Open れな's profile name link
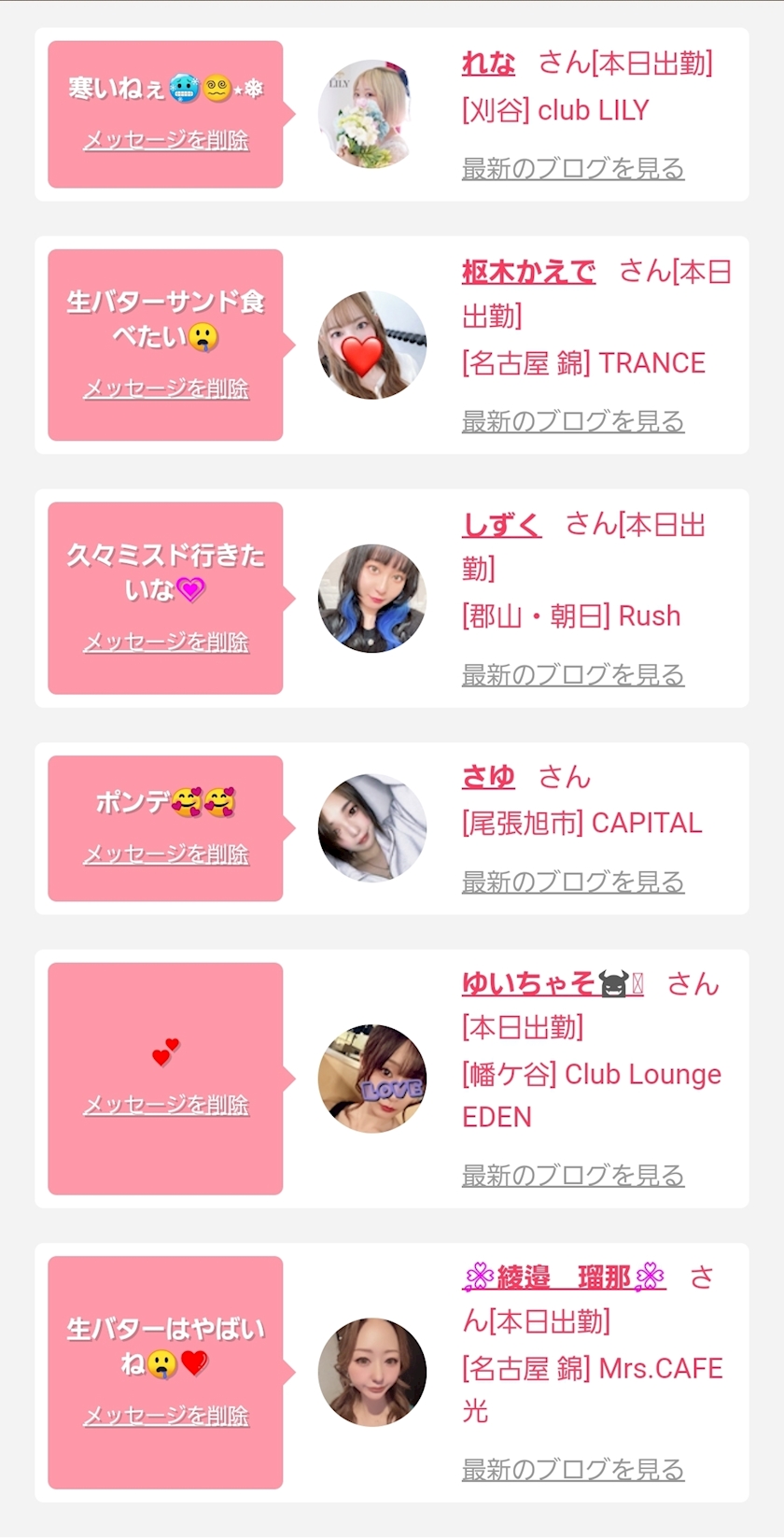784x1538 pixels. 488,63
